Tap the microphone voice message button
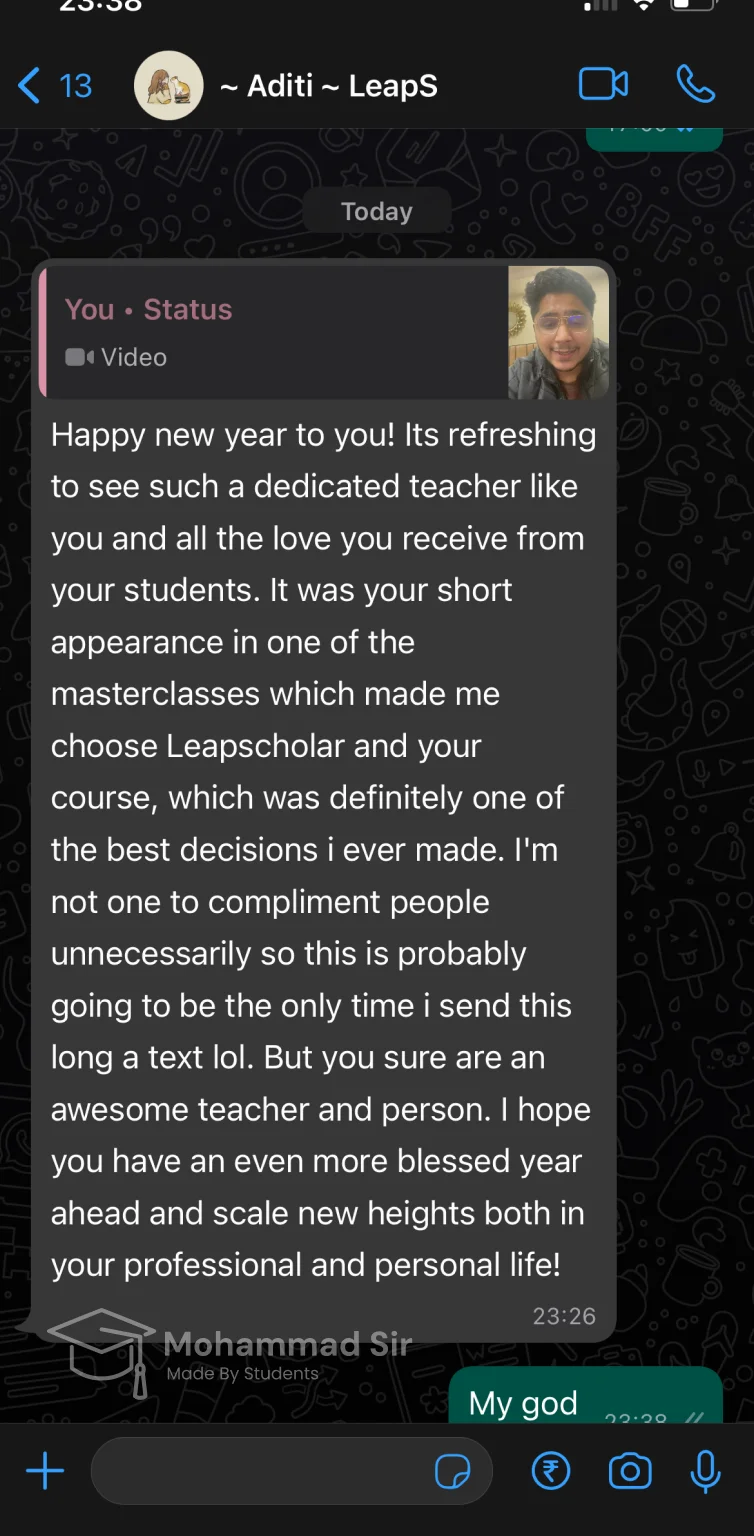Viewport: 754px width, 1536px height. (x=705, y=1471)
